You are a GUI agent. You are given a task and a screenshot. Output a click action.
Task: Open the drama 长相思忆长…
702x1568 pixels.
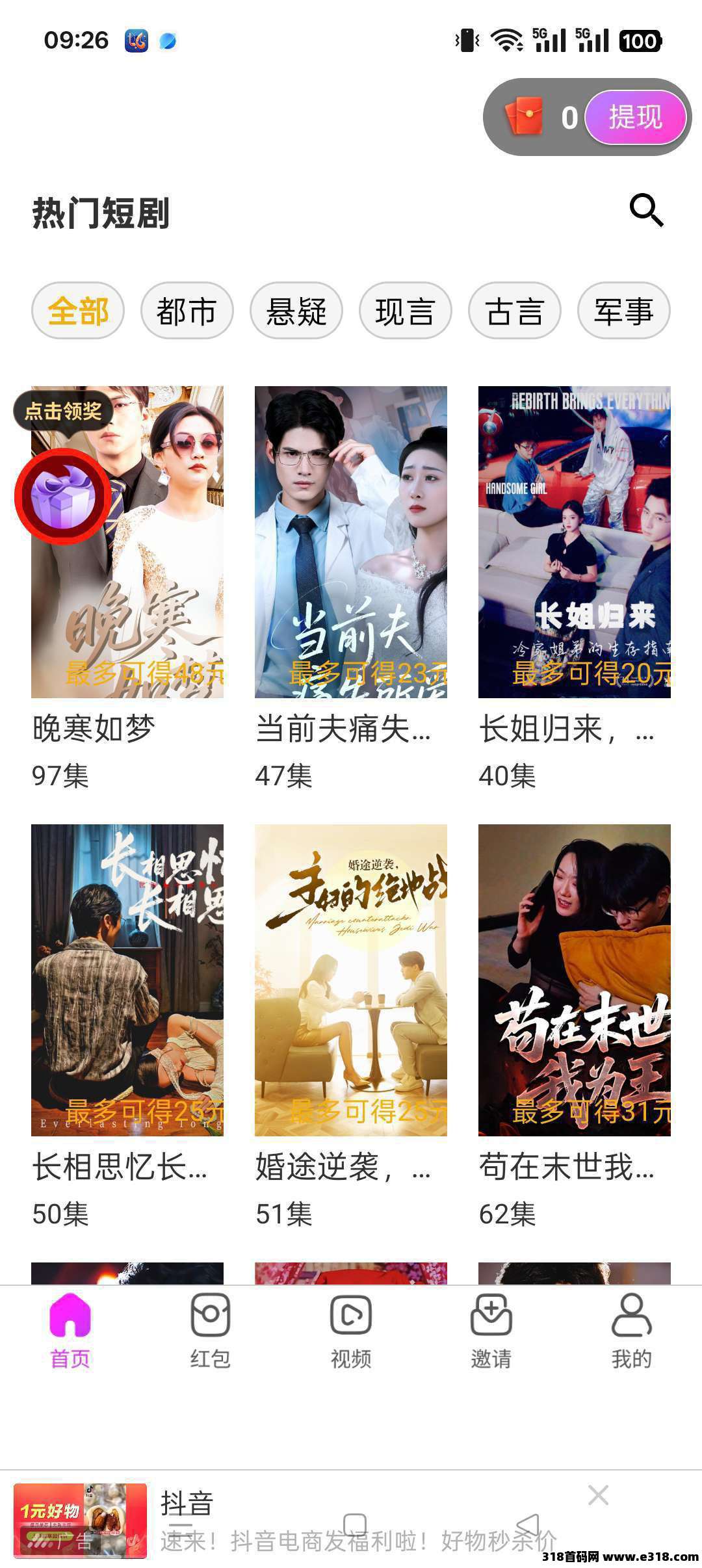point(127,980)
